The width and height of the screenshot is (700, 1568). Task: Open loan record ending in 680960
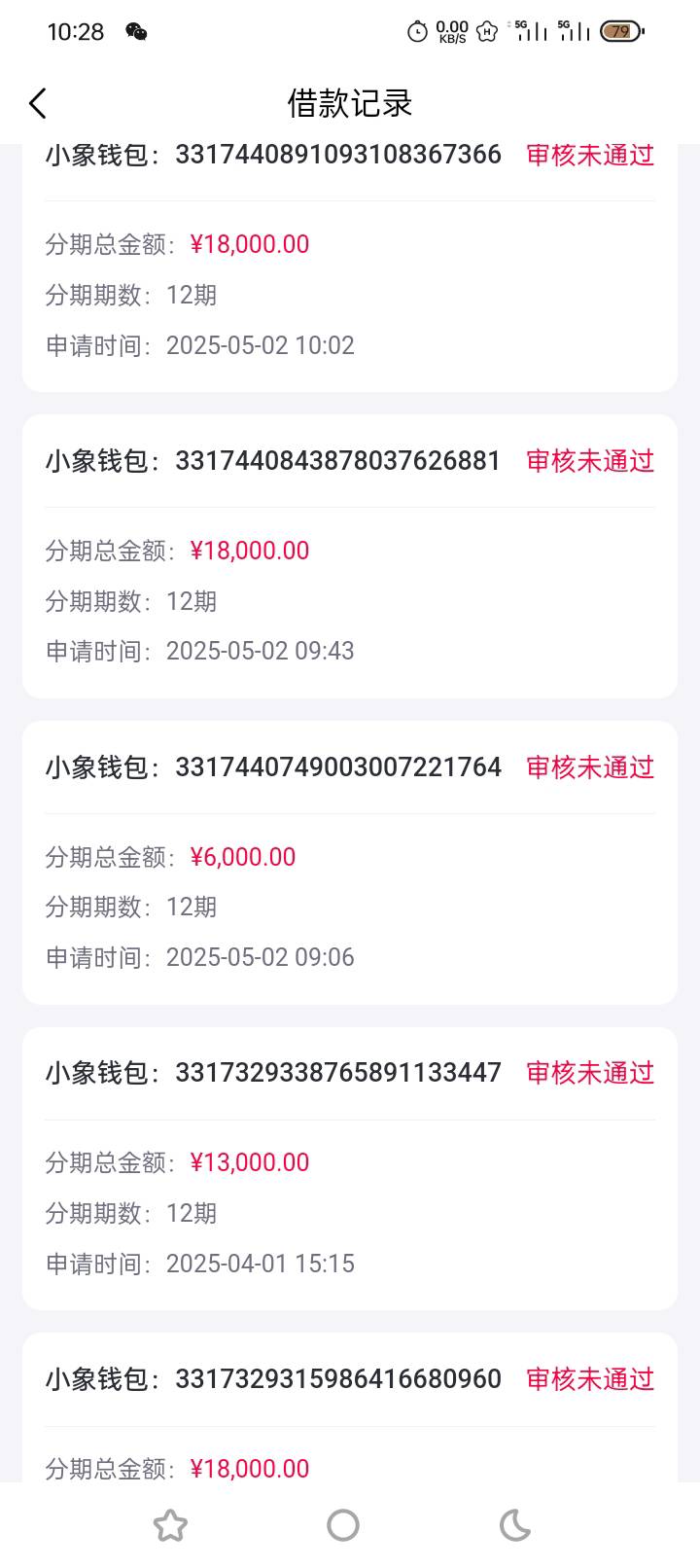[350, 1408]
